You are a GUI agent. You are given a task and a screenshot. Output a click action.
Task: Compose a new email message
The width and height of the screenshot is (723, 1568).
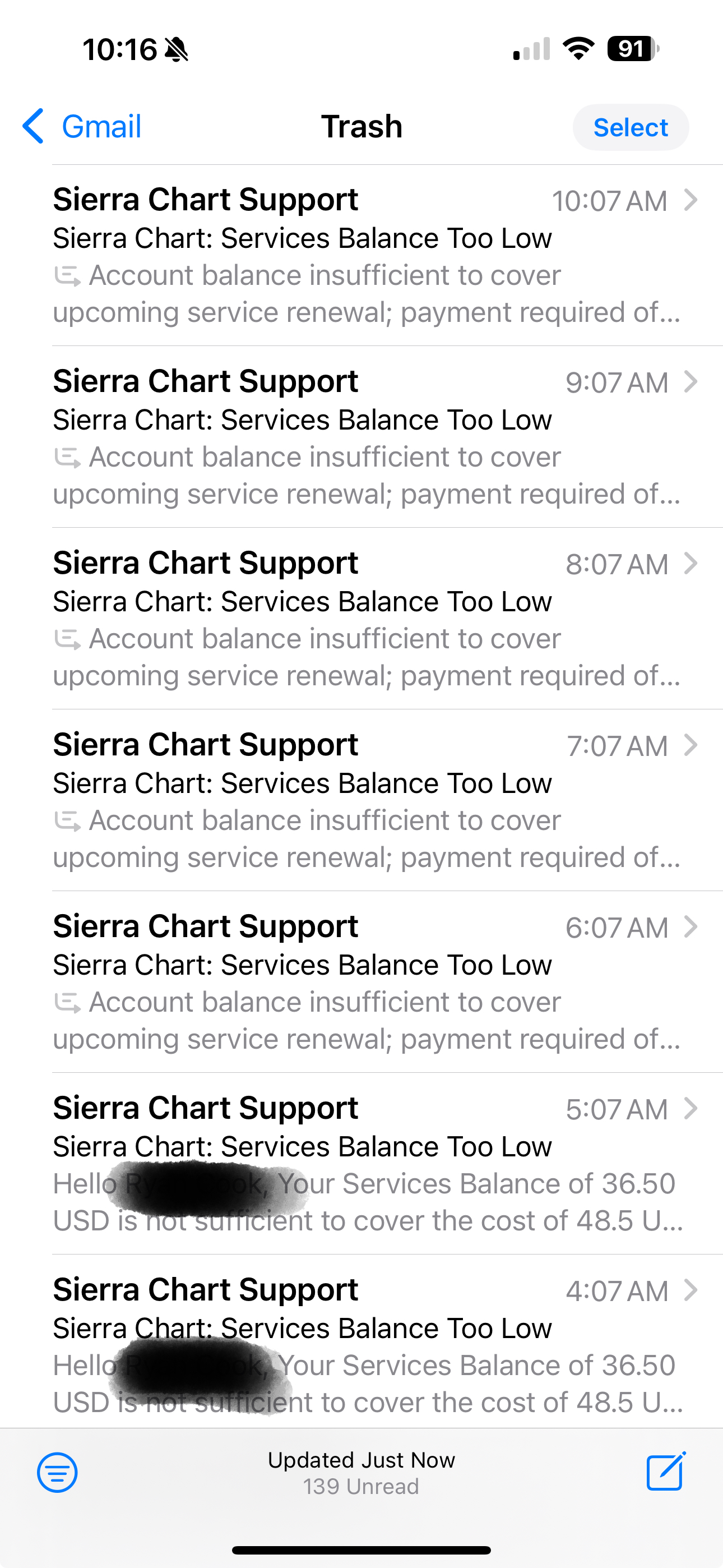coord(665,1472)
